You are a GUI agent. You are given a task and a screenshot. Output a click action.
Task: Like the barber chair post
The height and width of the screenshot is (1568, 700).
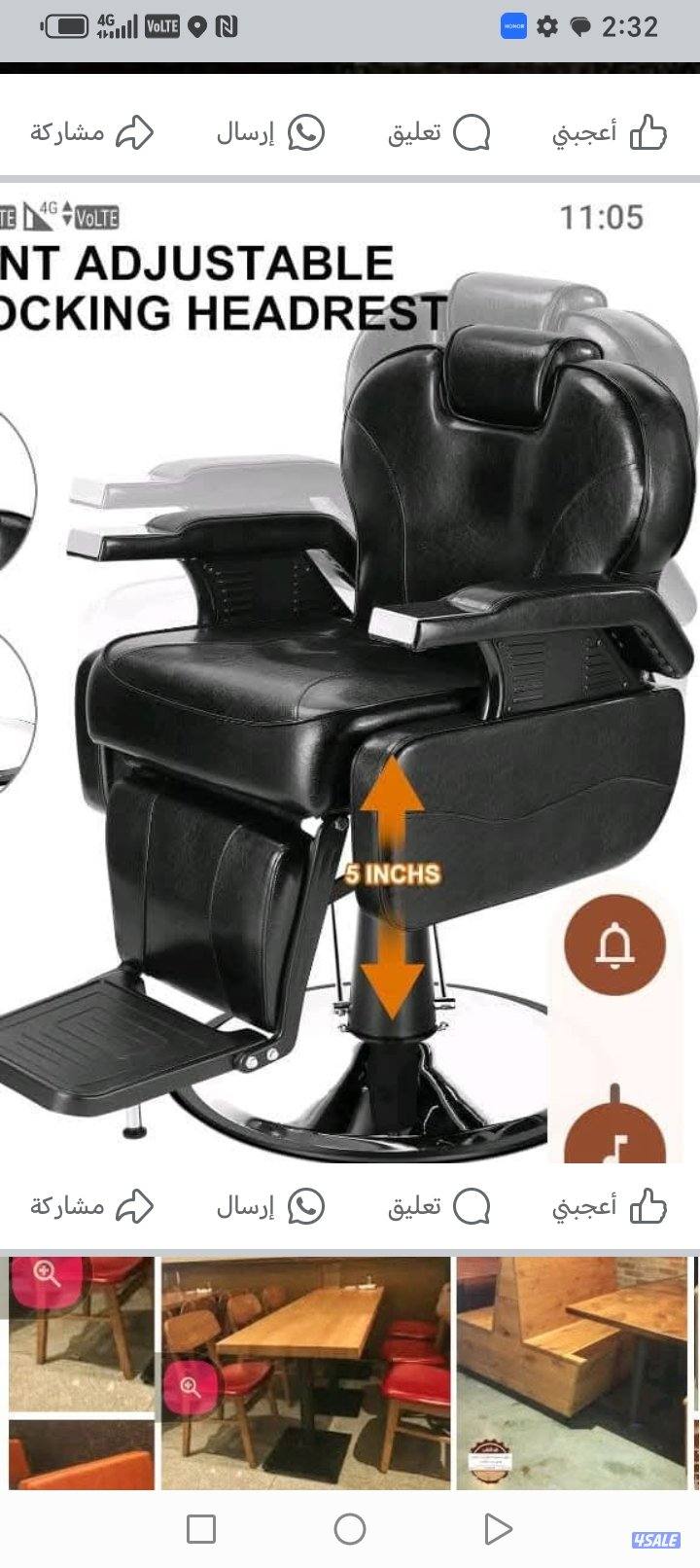610,1206
